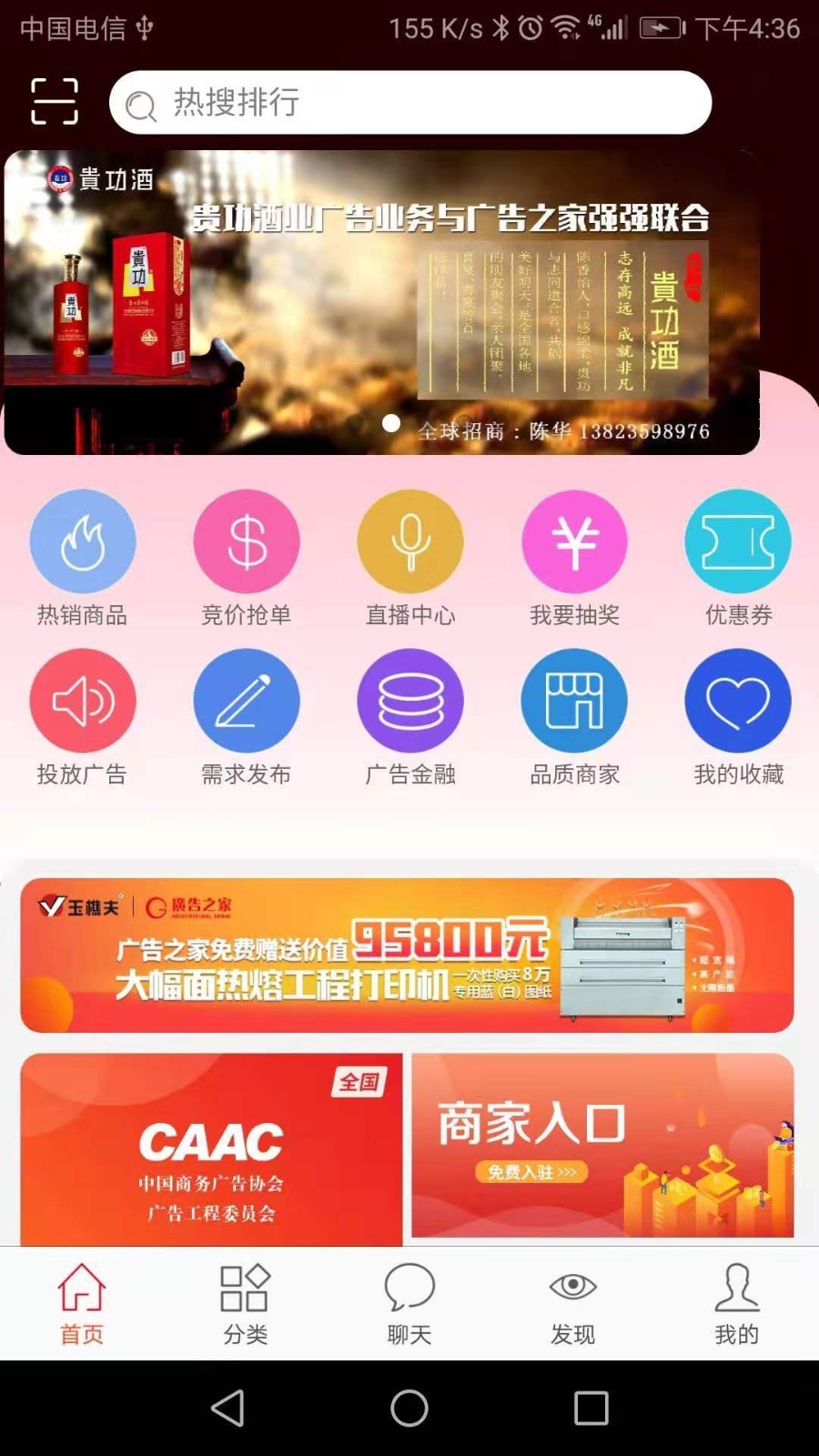The width and height of the screenshot is (819, 1456).
Task: Open the 贵功酒 banner ad
Action: coord(382,302)
